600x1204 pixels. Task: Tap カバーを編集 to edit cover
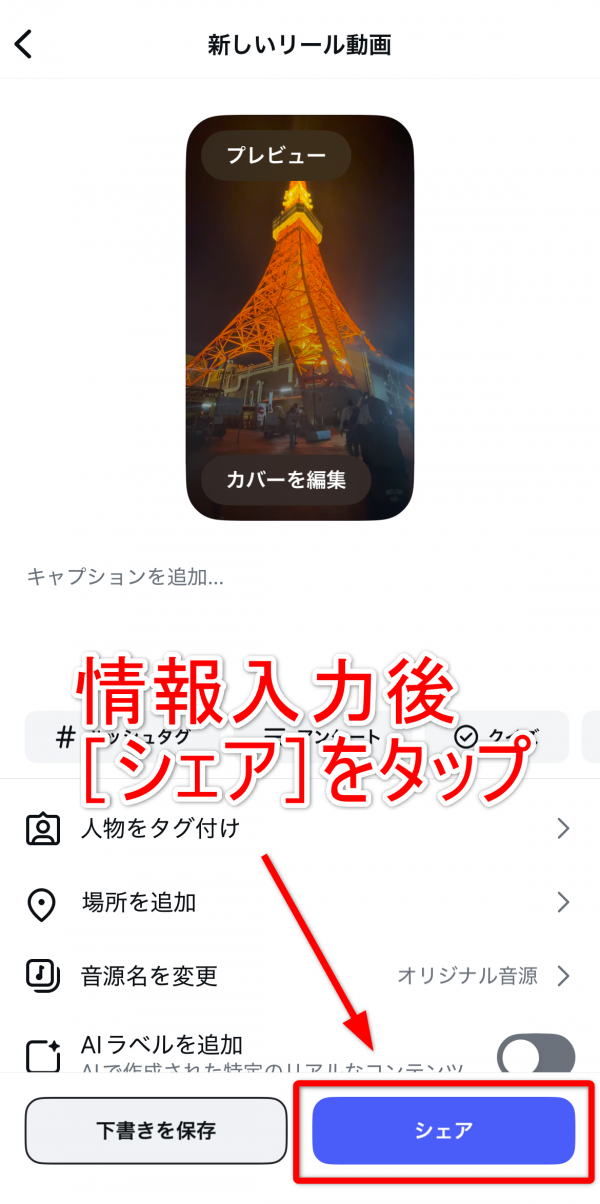click(286, 479)
